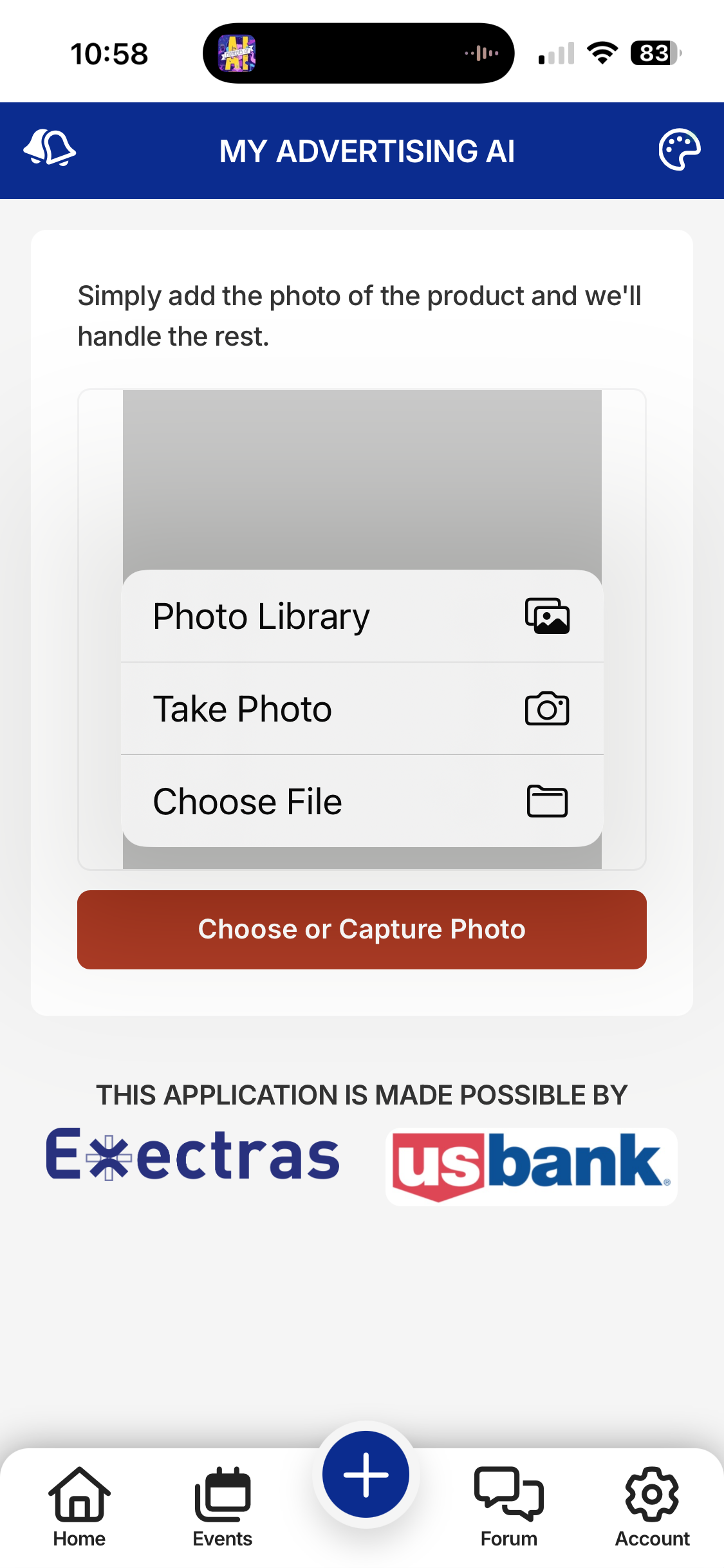Go to the Home tab

point(79,1506)
